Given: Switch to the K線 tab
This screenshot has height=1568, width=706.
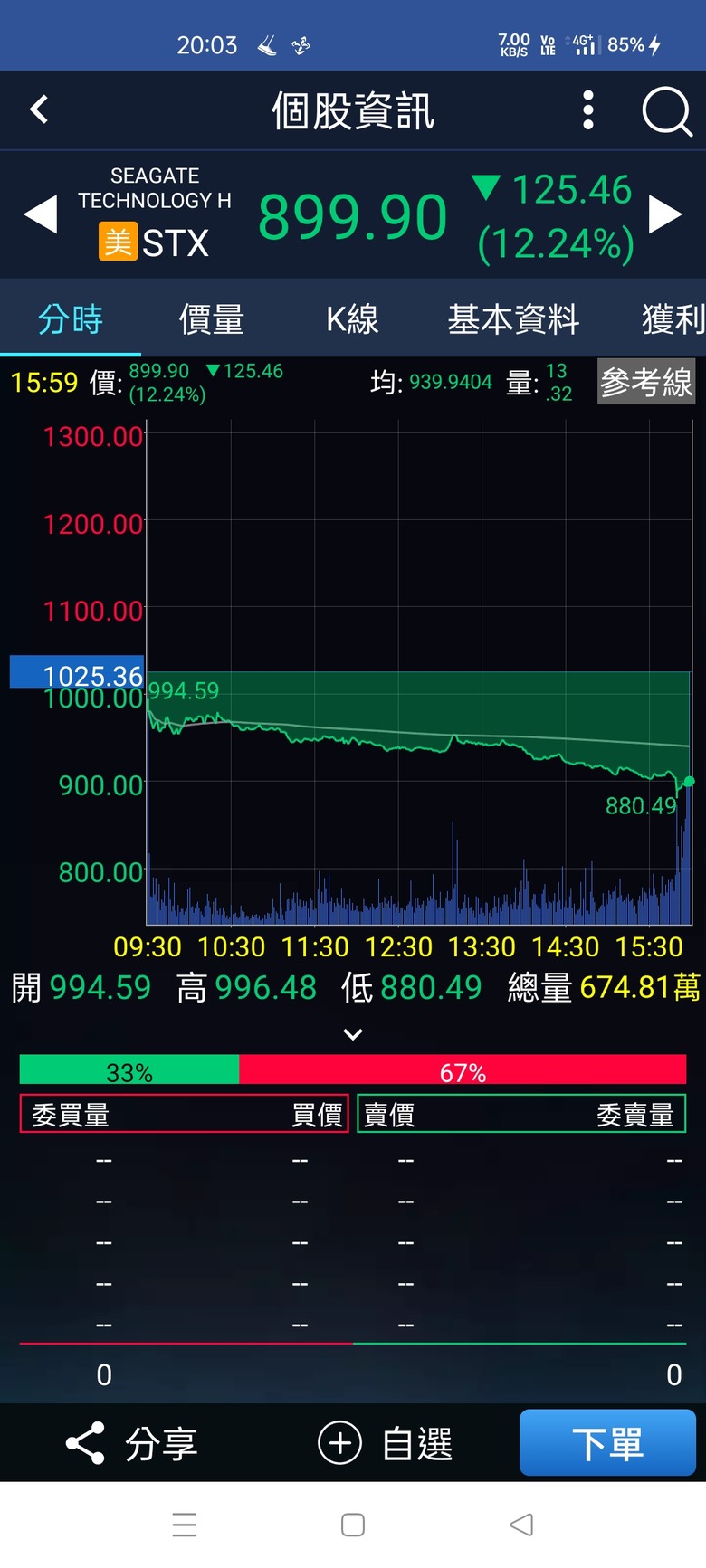Looking at the screenshot, I should [x=352, y=318].
